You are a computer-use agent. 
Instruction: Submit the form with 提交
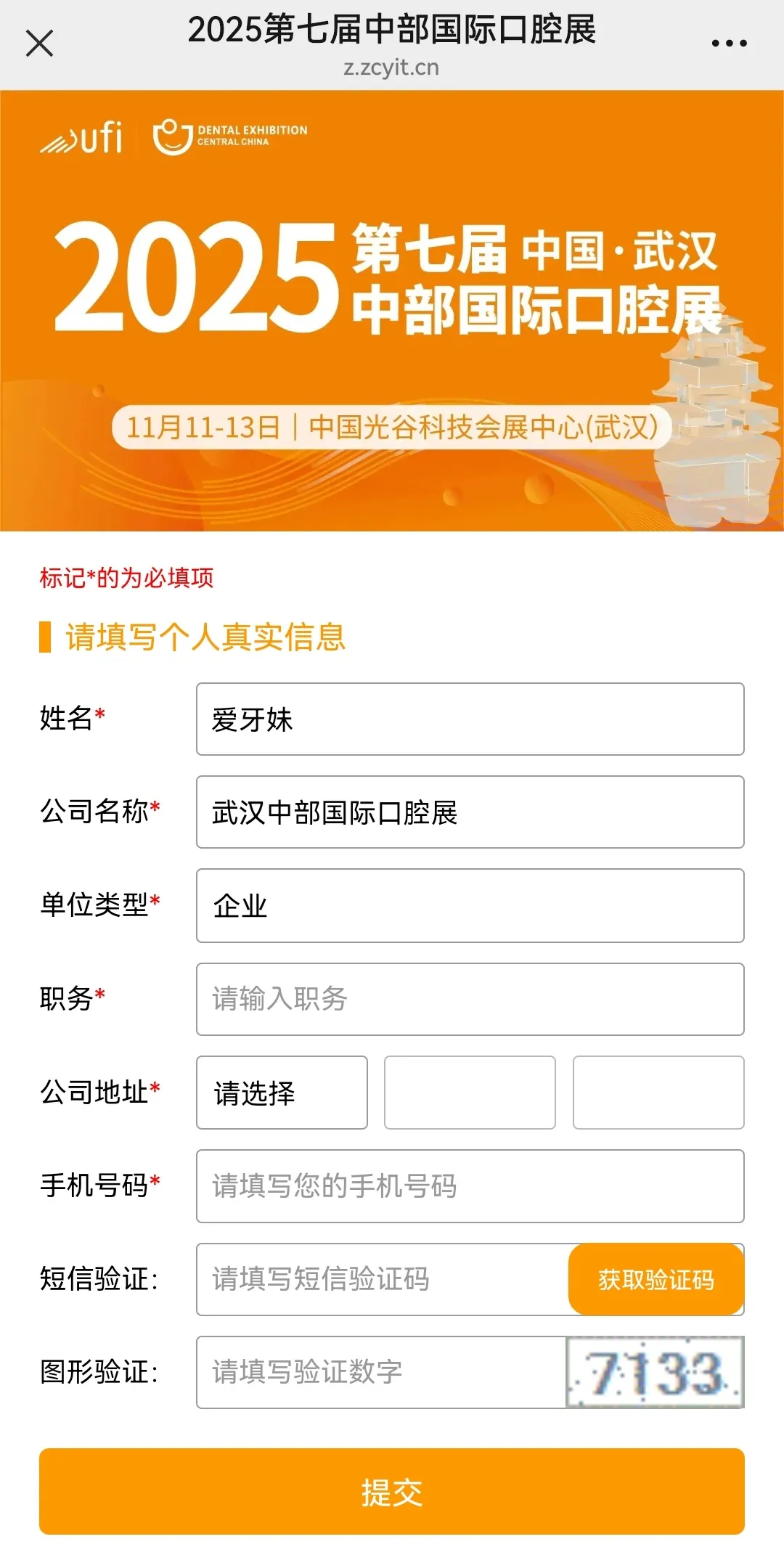tap(392, 1492)
